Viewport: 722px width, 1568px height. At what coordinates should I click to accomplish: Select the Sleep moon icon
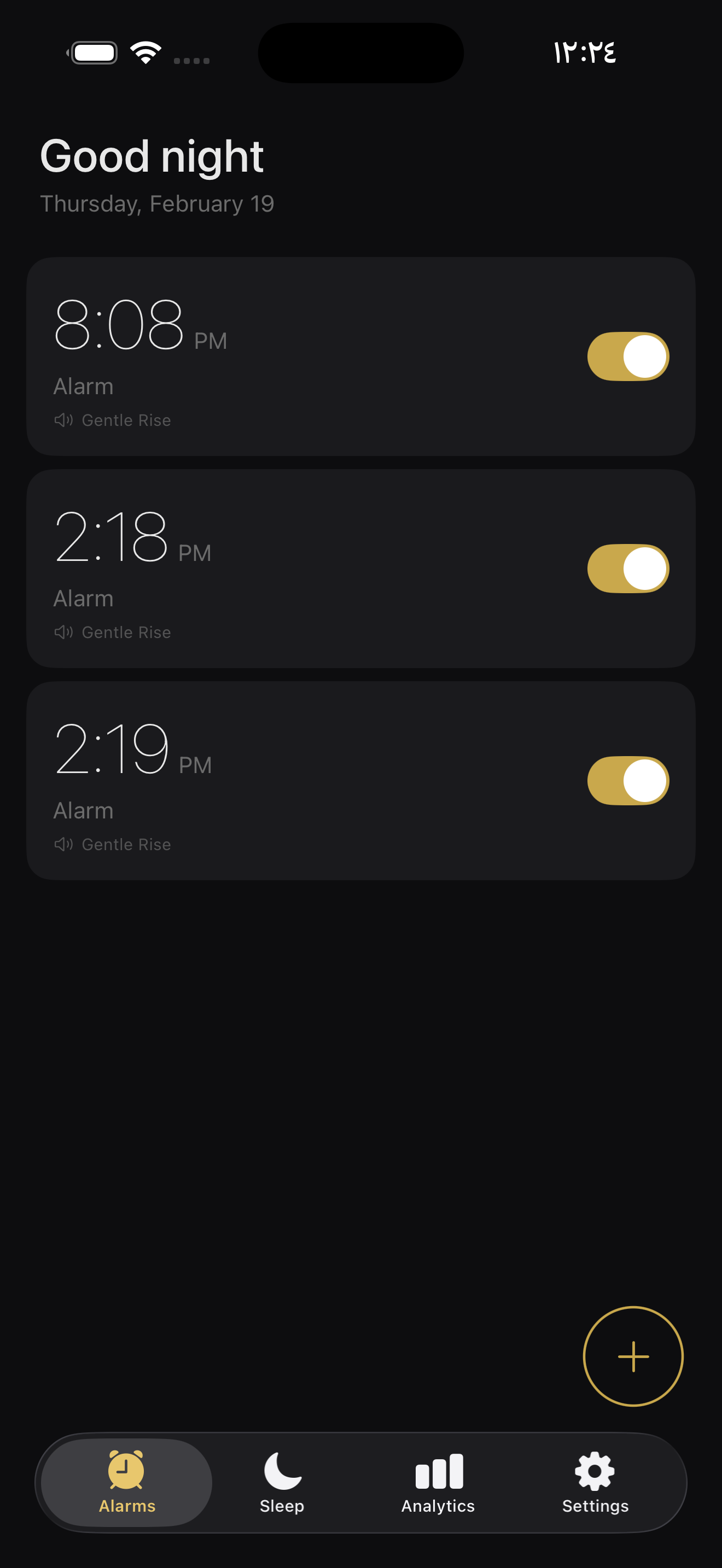coord(281,1467)
